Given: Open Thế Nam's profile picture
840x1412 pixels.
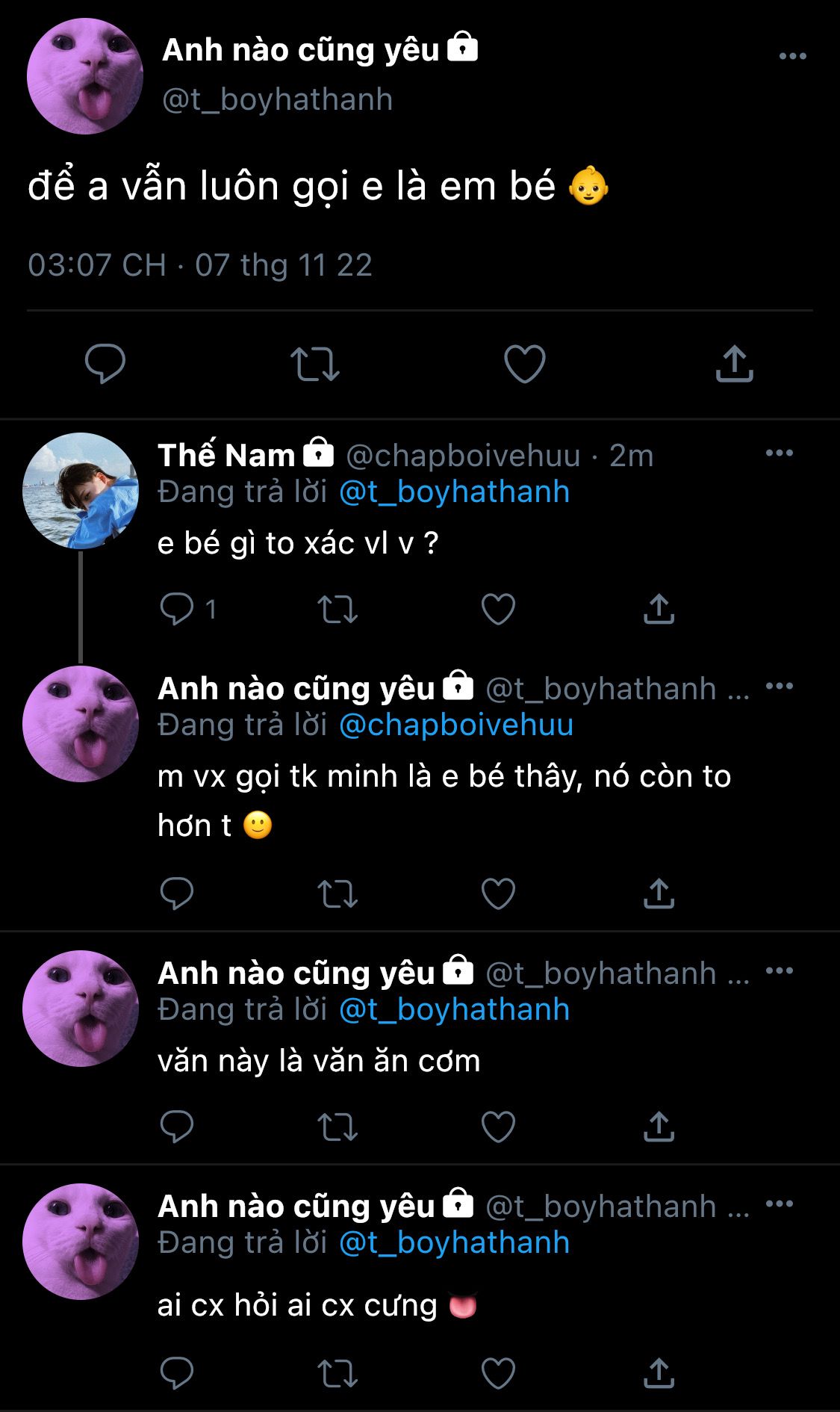Looking at the screenshot, I should [x=81, y=491].
